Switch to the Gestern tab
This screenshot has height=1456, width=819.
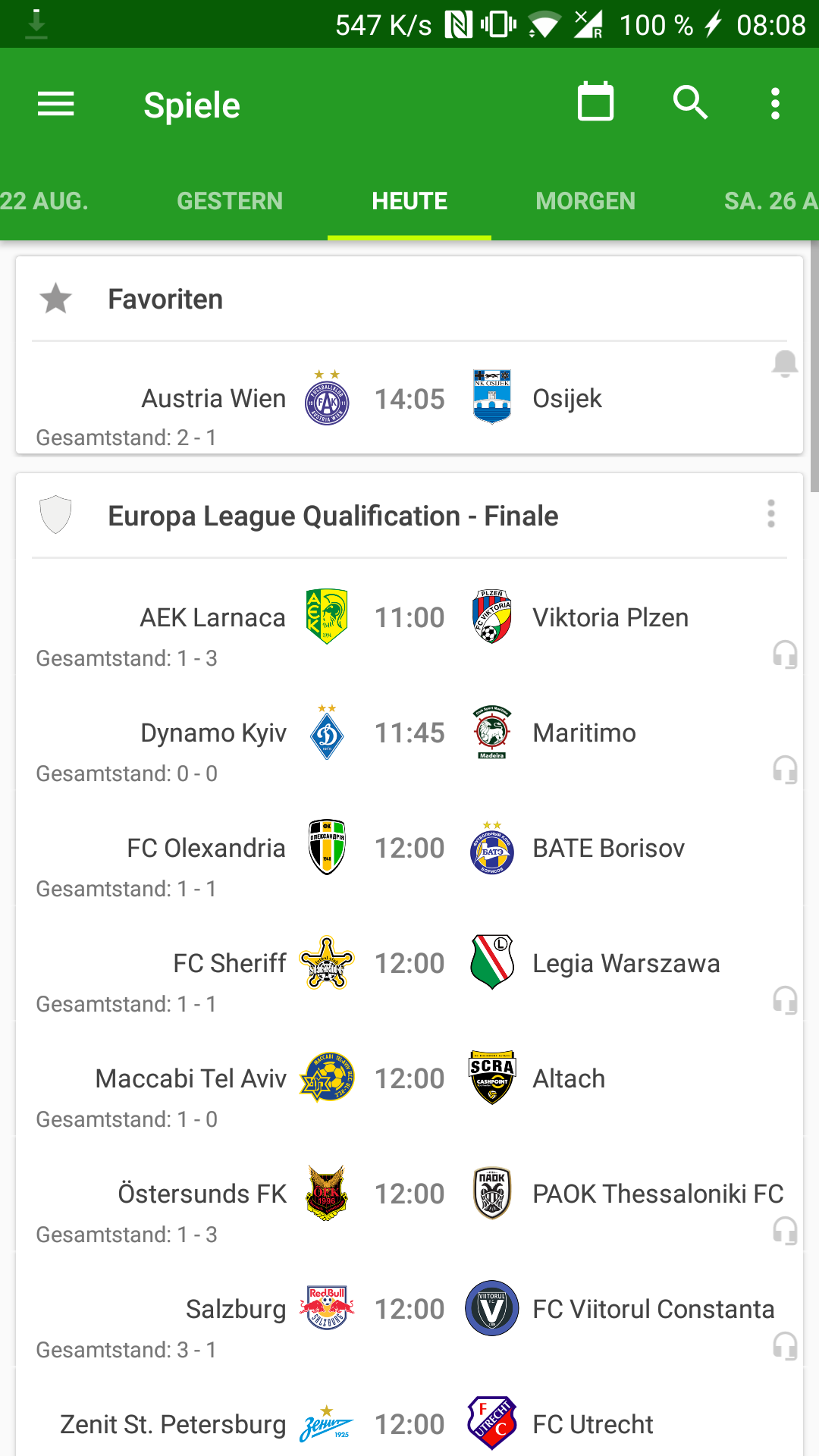230,201
